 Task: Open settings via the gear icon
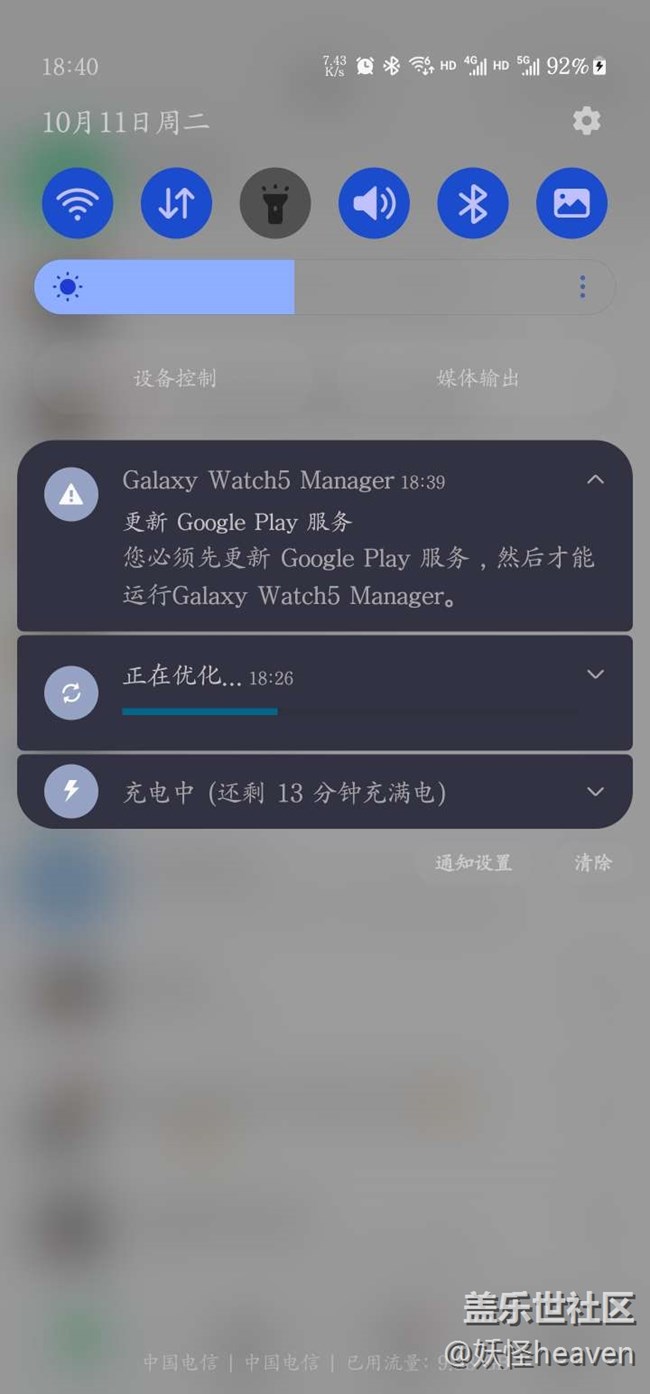tap(586, 121)
